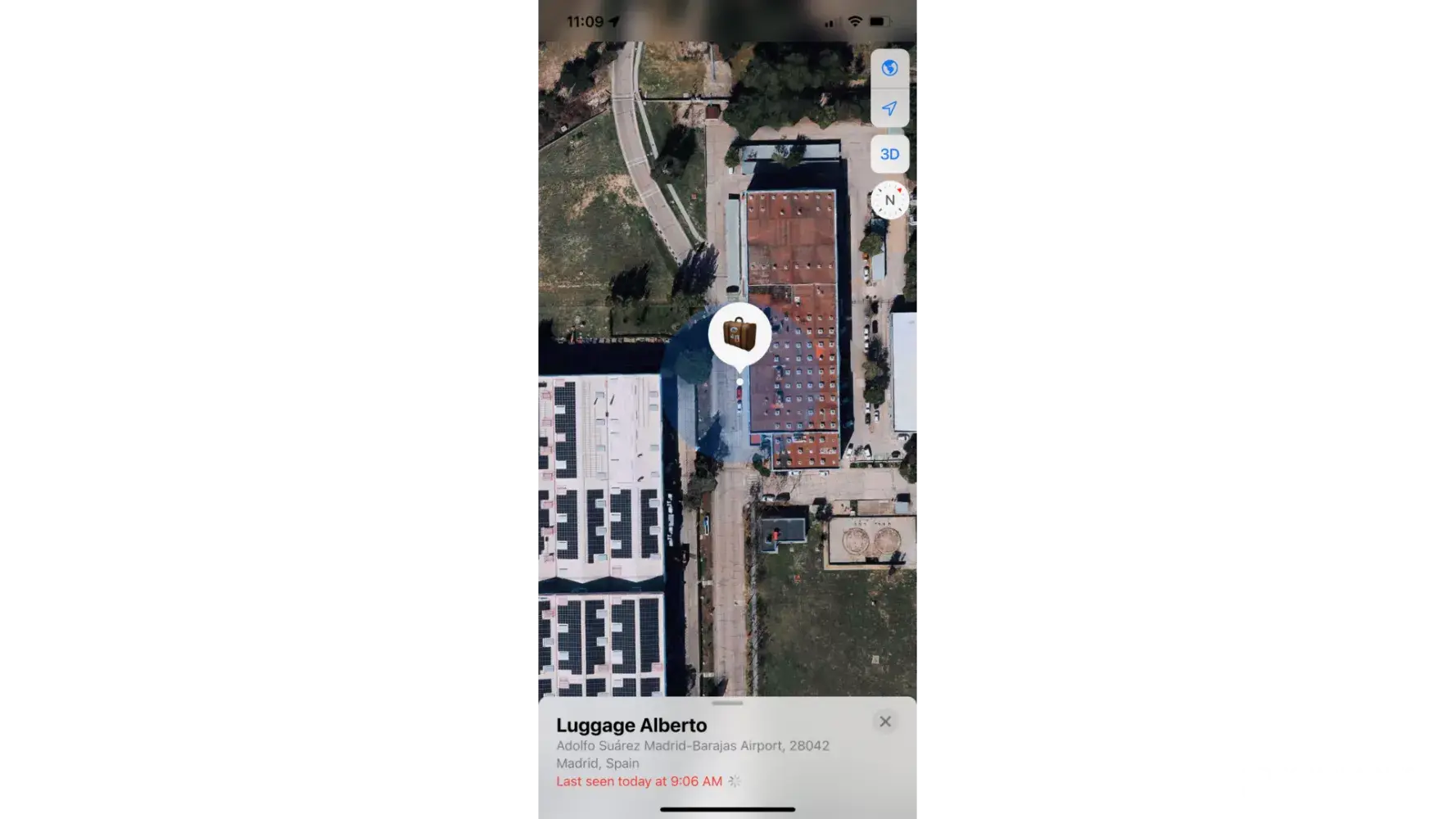The height and width of the screenshot is (819, 1456).
Task: Center map on current location
Action: tap(889, 108)
